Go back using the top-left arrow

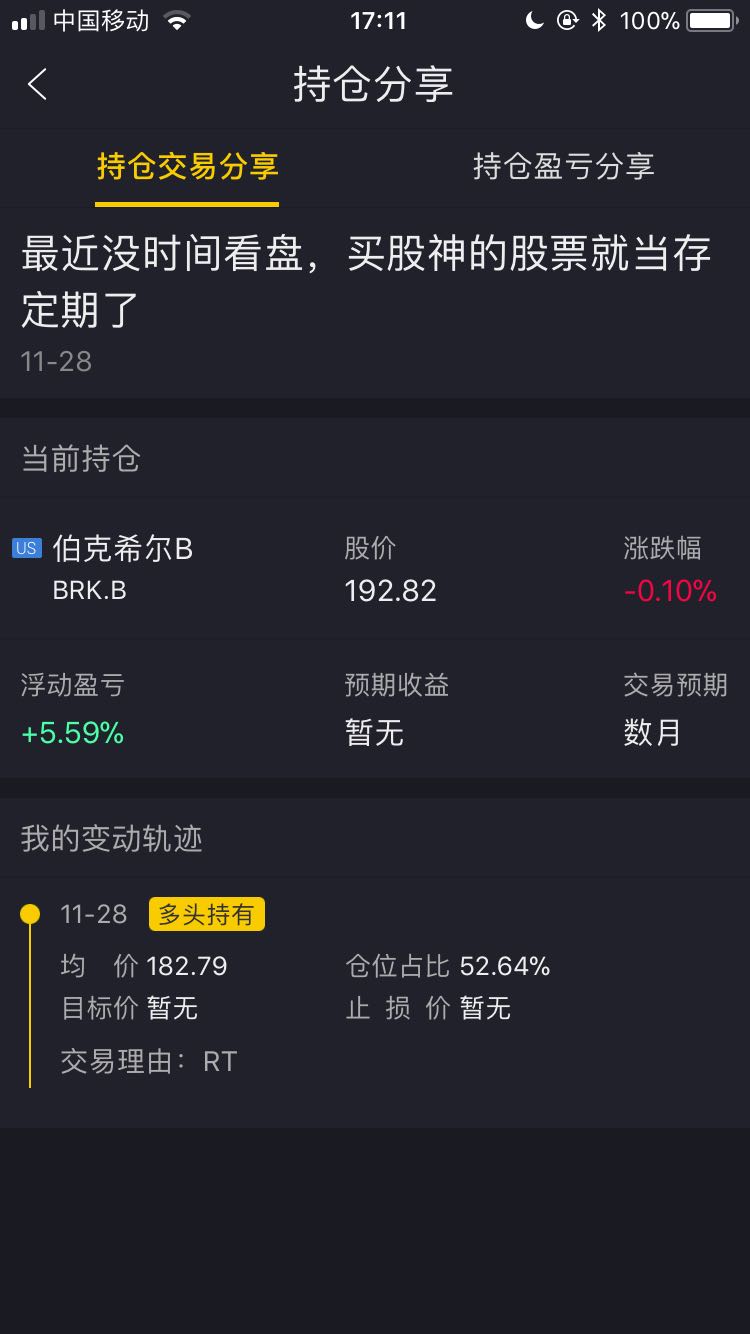[38, 85]
